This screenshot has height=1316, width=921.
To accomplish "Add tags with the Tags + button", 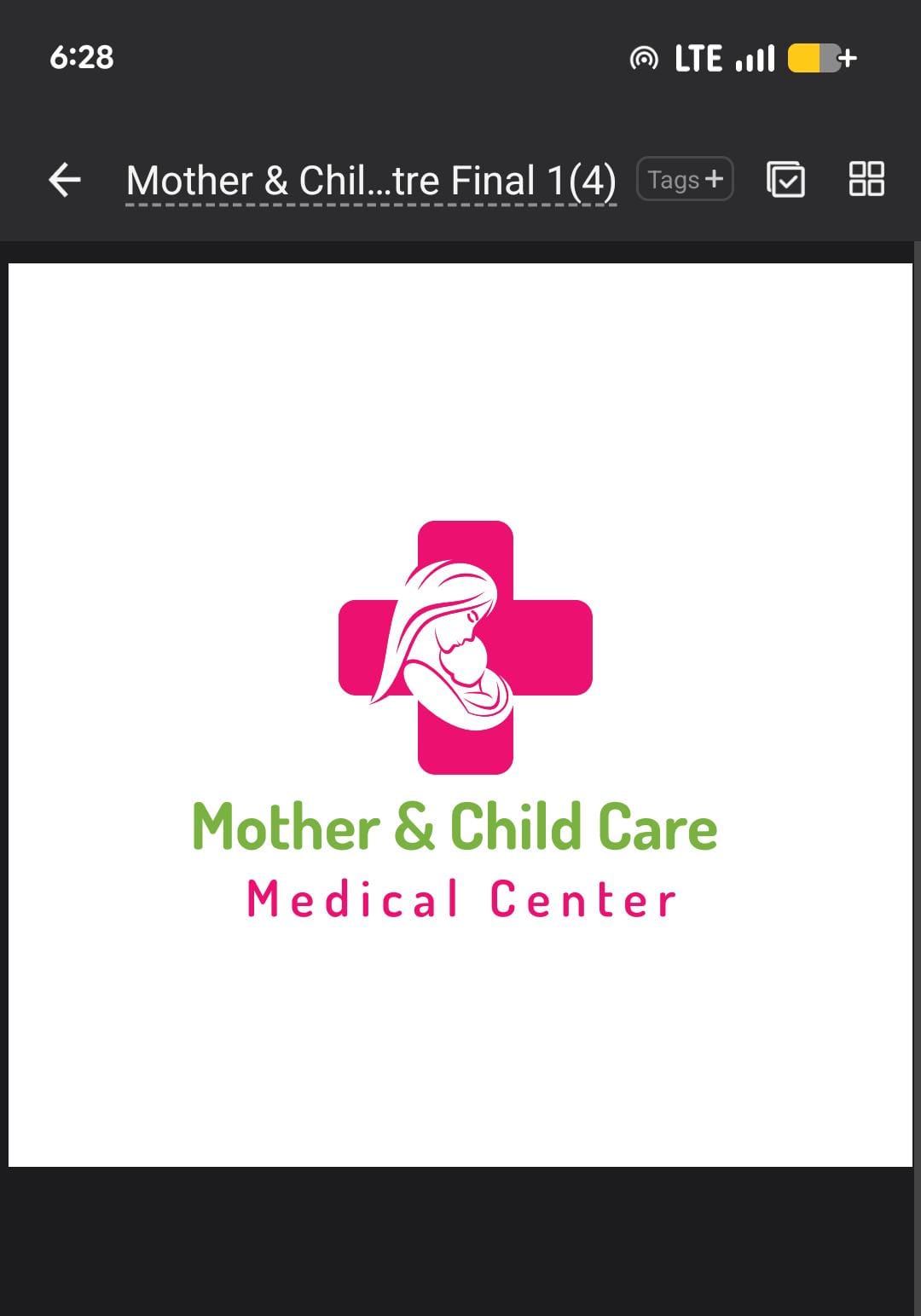I will [x=685, y=180].
